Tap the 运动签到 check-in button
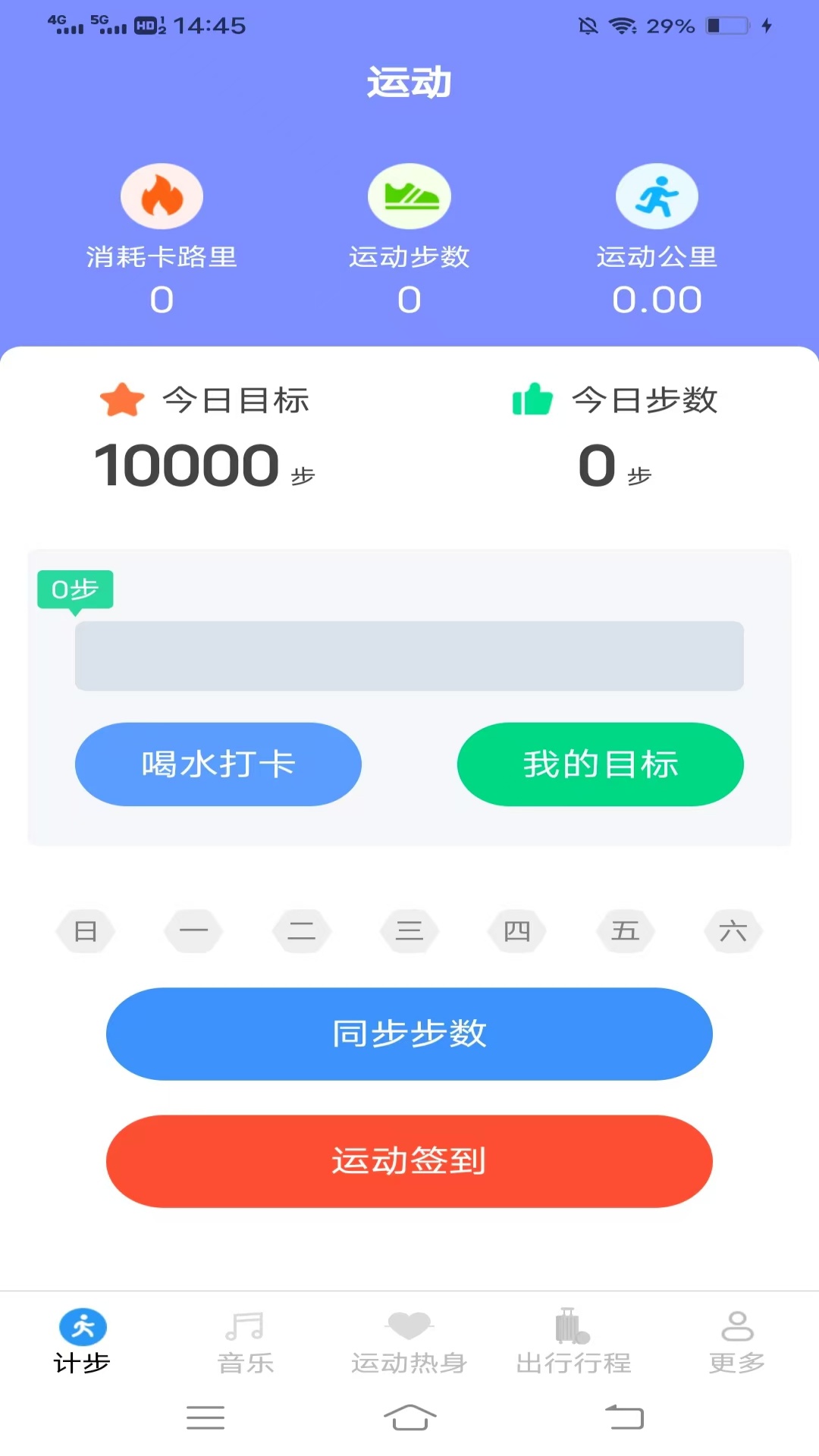 [409, 1161]
